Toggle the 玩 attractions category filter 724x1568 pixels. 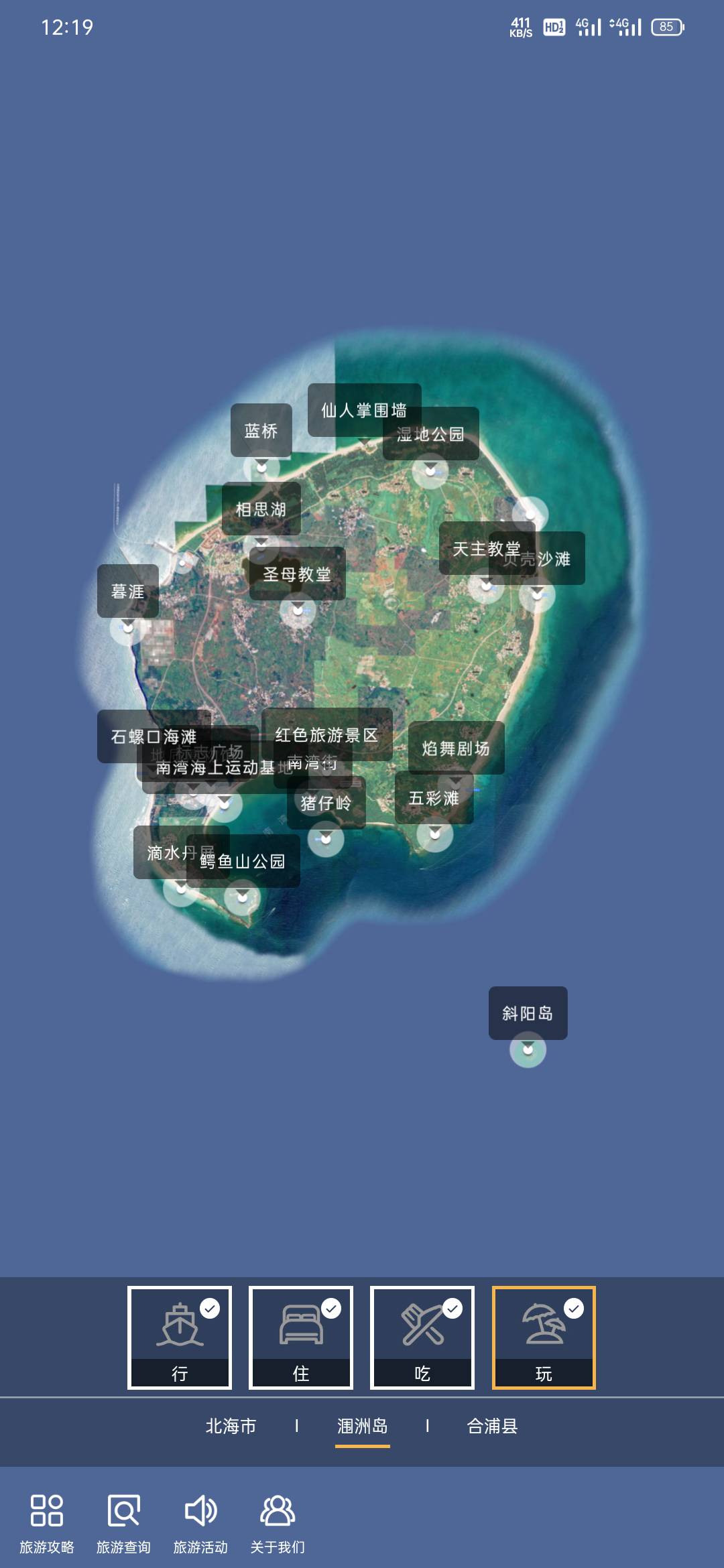pos(544,1337)
